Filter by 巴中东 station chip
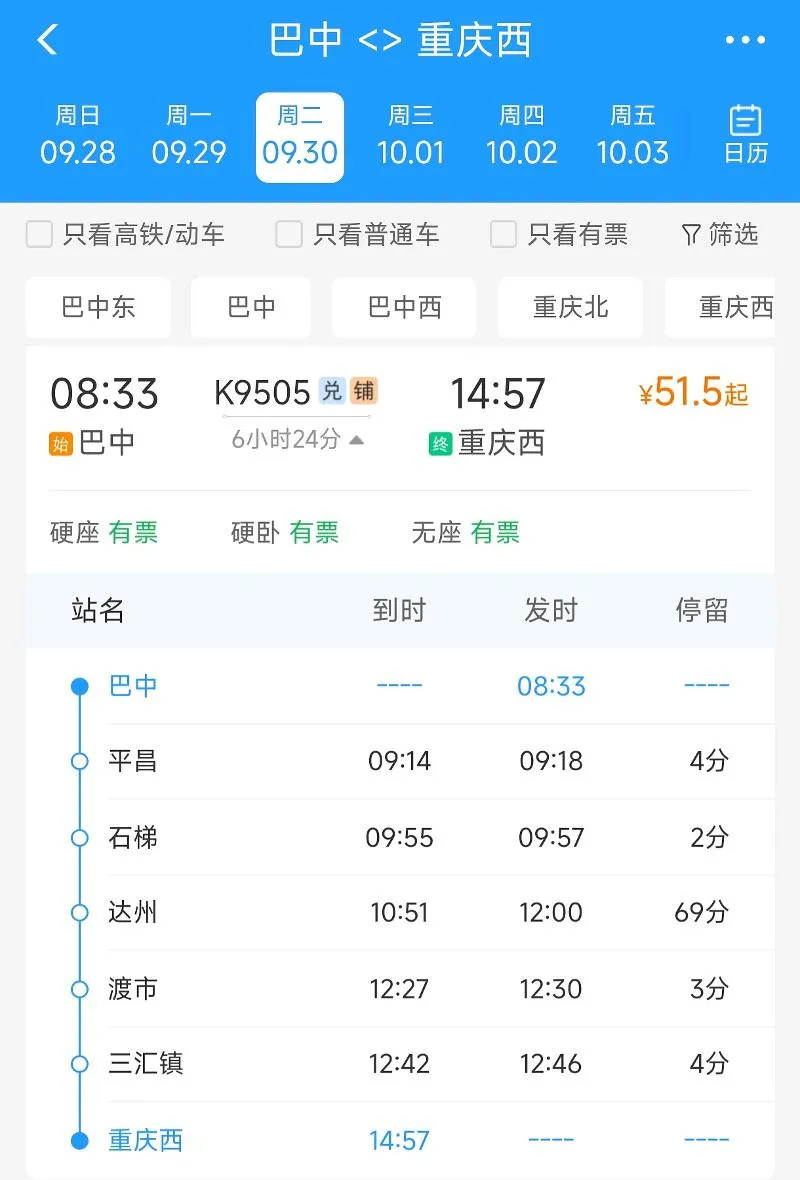Viewport: 800px width, 1180px height. click(x=98, y=307)
